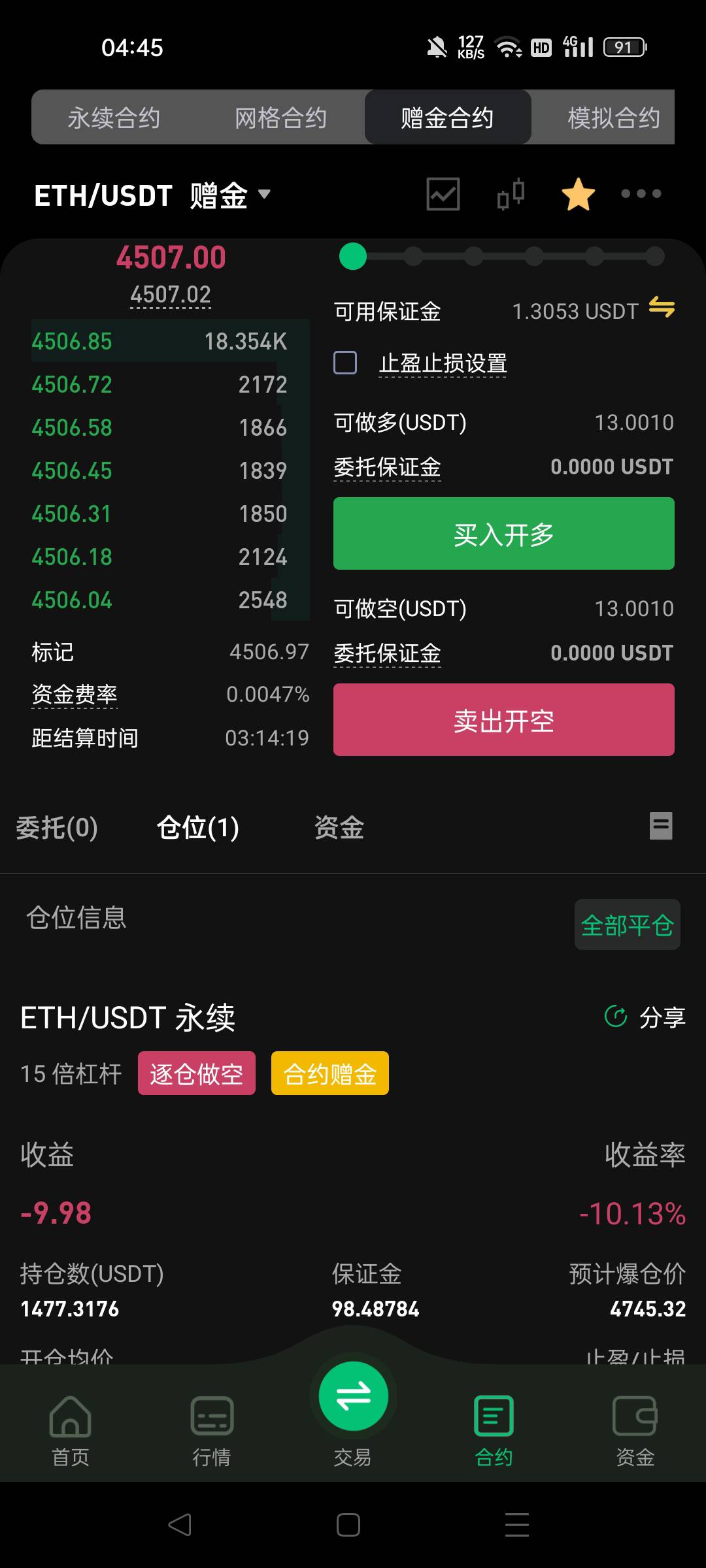Open the price chart icon
Viewport: 706px width, 1568px height.
pyautogui.click(x=443, y=194)
